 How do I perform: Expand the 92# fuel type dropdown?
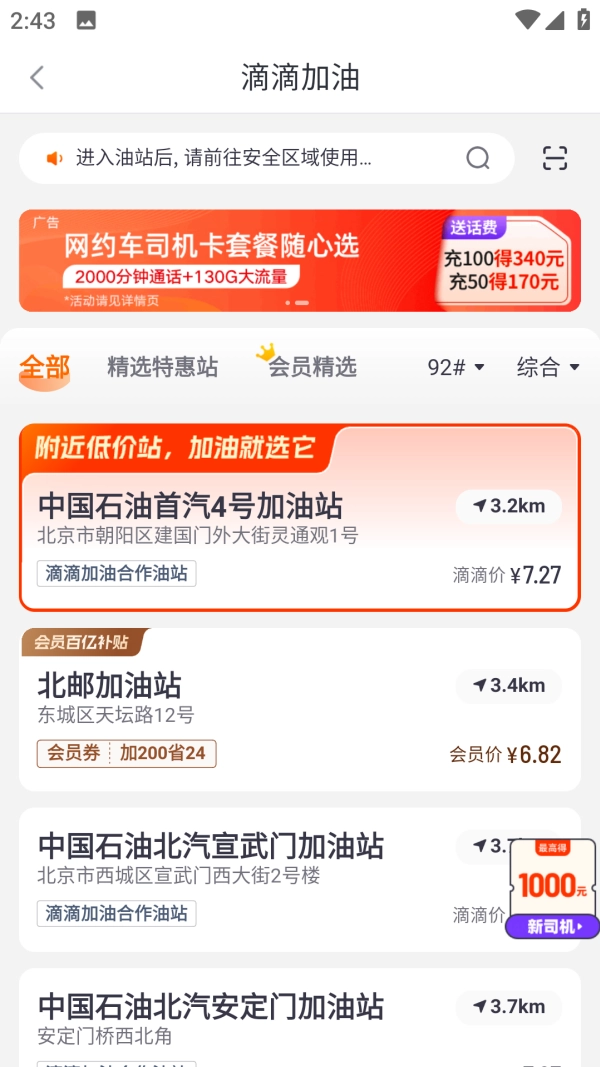pos(456,367)
